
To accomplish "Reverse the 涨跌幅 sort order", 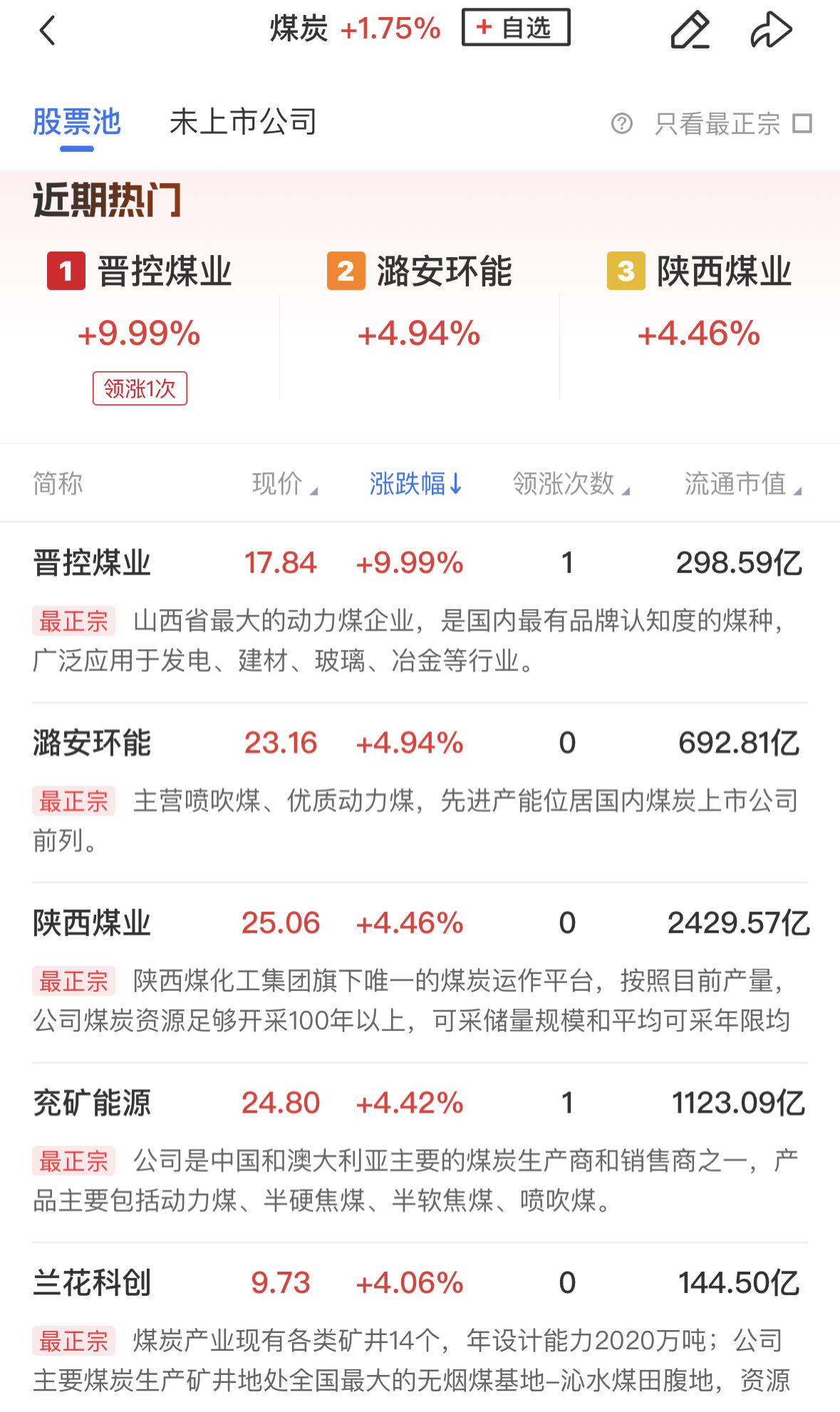I will click(415, 484).
